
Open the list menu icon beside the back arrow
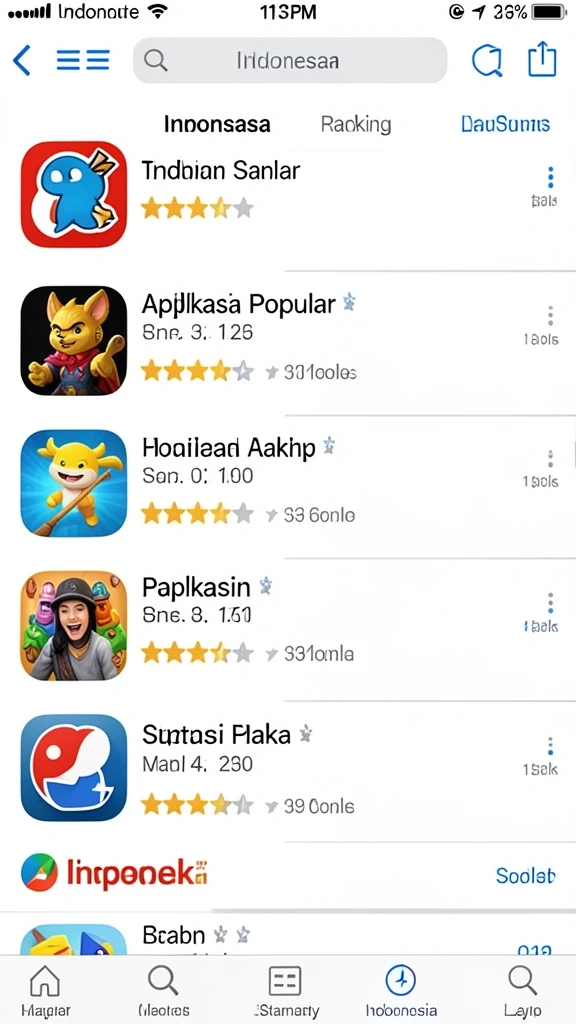(83, 61)
